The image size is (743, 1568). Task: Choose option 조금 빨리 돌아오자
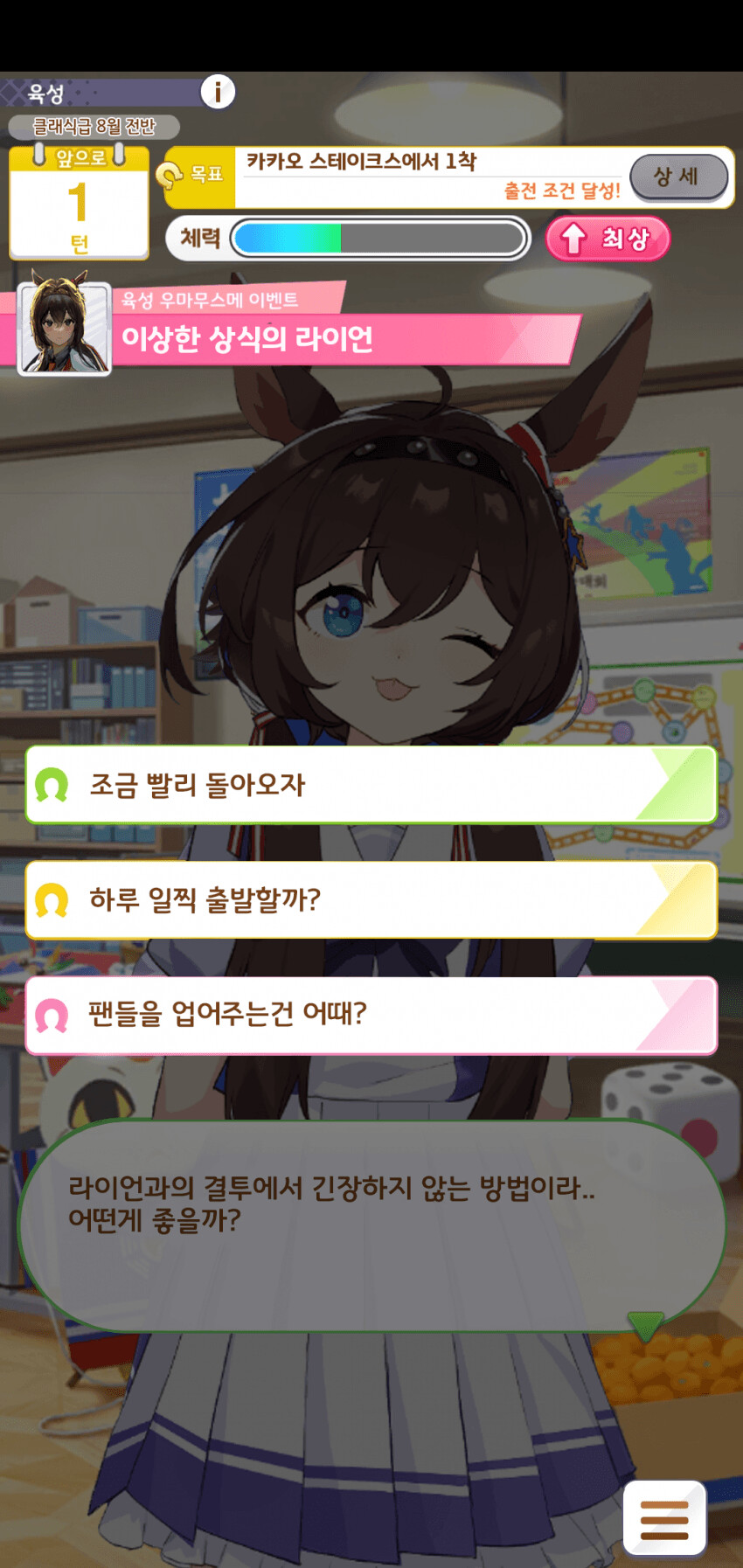(x=371, y=785)
